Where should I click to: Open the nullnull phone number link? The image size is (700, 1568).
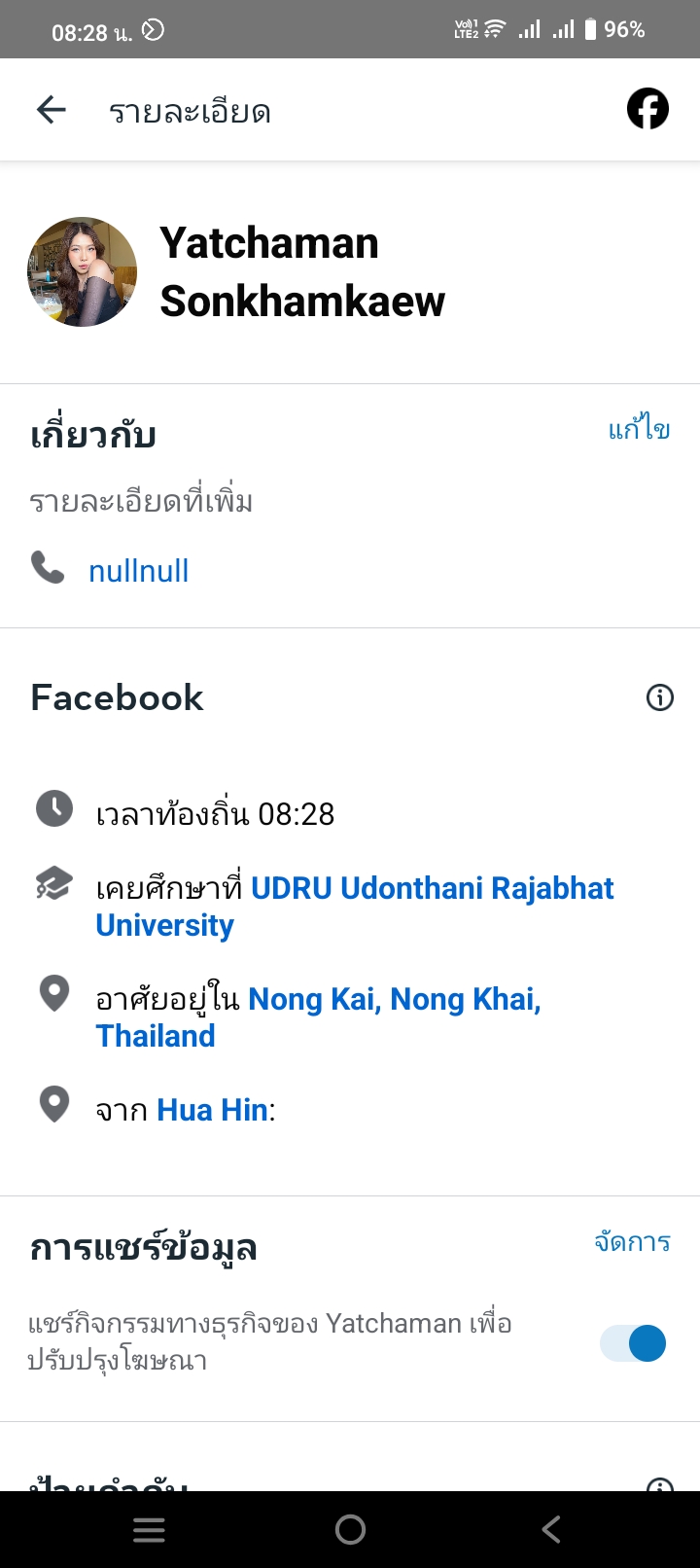138,571
